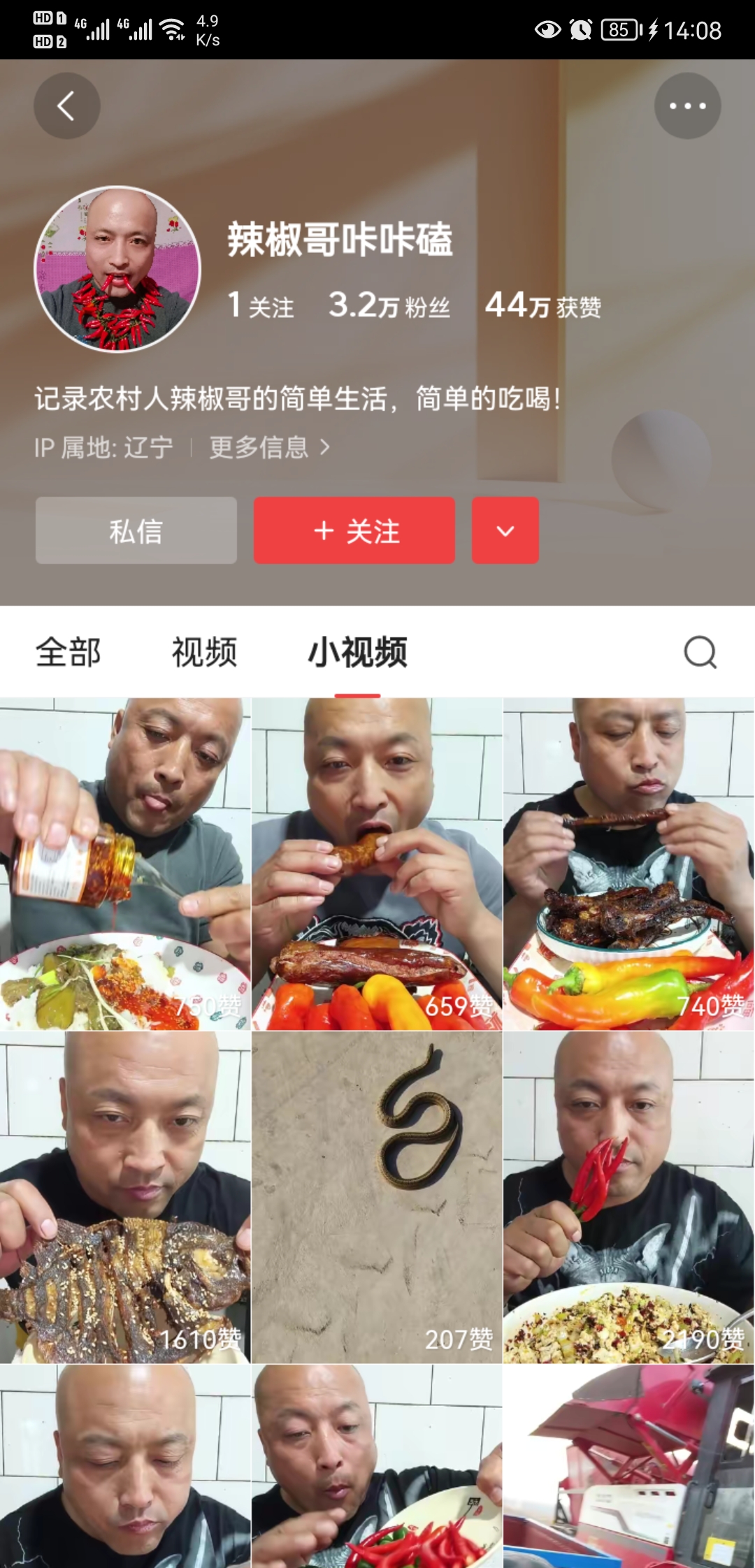The image size is (755, 1568).
Task: Switch to the 全部 tab
Action: (x=69, y=652)
